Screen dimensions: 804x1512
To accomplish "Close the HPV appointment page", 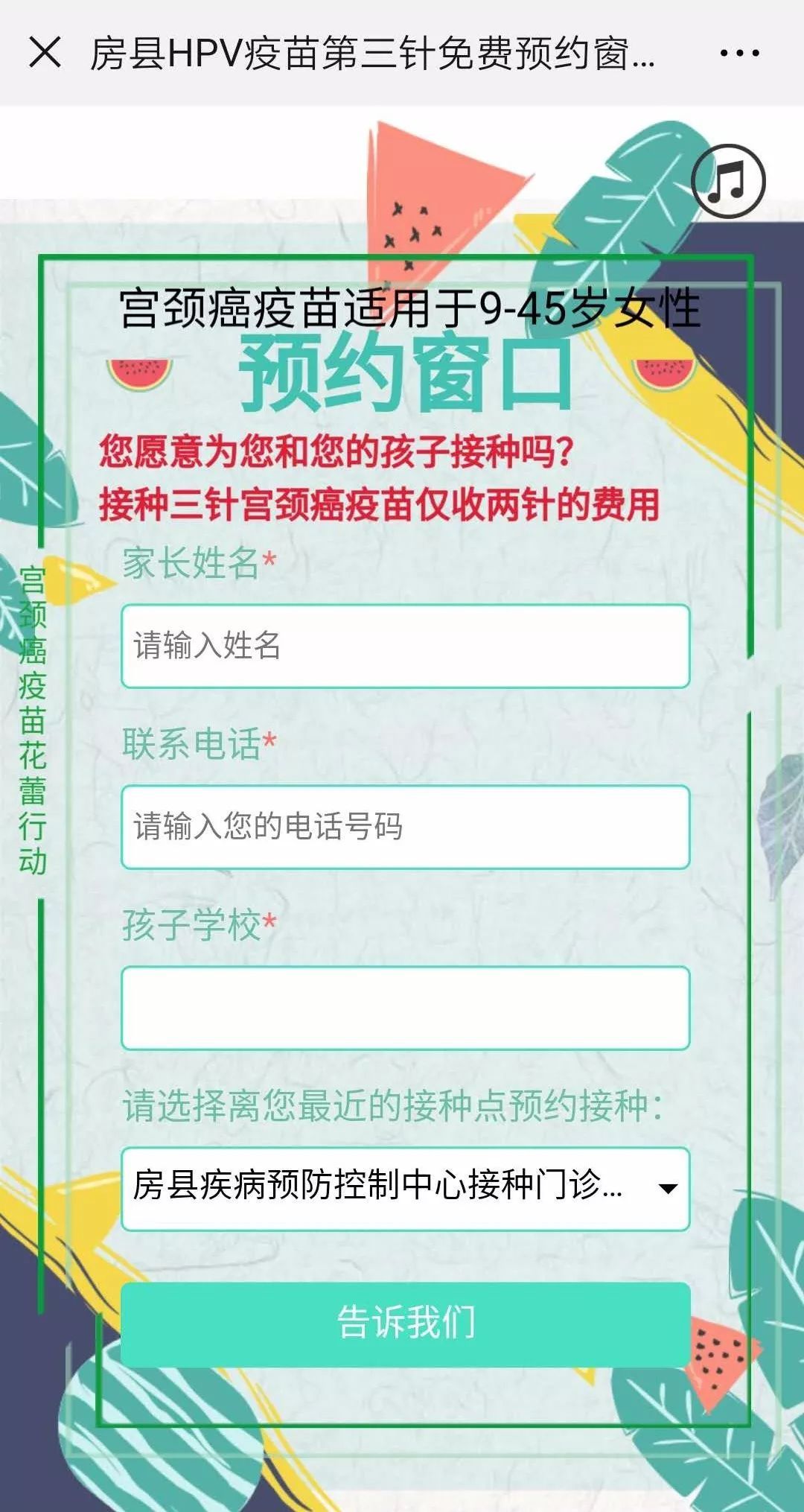I will click(x=45, y=53).
